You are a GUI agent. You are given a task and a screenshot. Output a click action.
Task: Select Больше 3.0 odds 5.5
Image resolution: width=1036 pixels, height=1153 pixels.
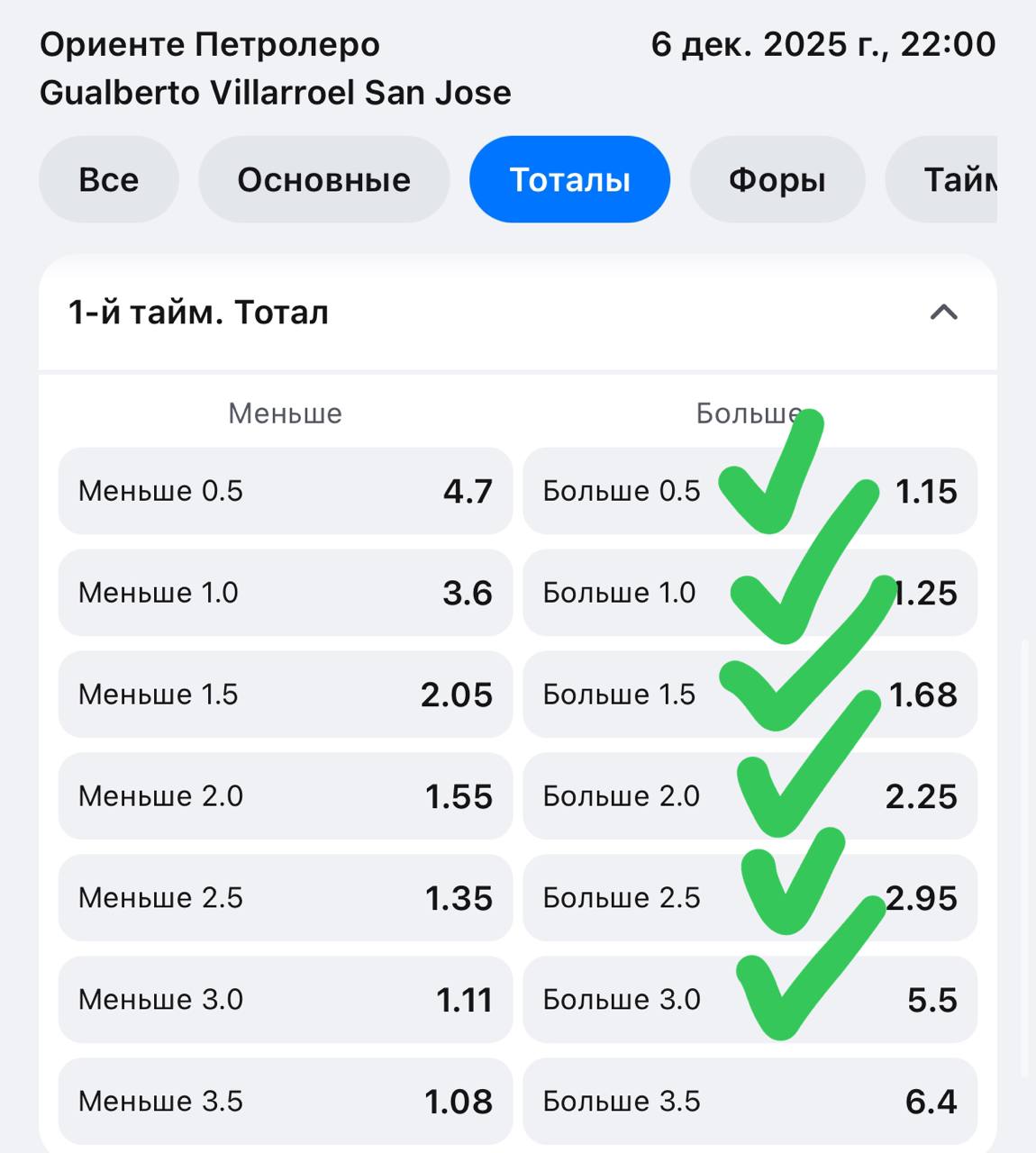point(750,1000)
